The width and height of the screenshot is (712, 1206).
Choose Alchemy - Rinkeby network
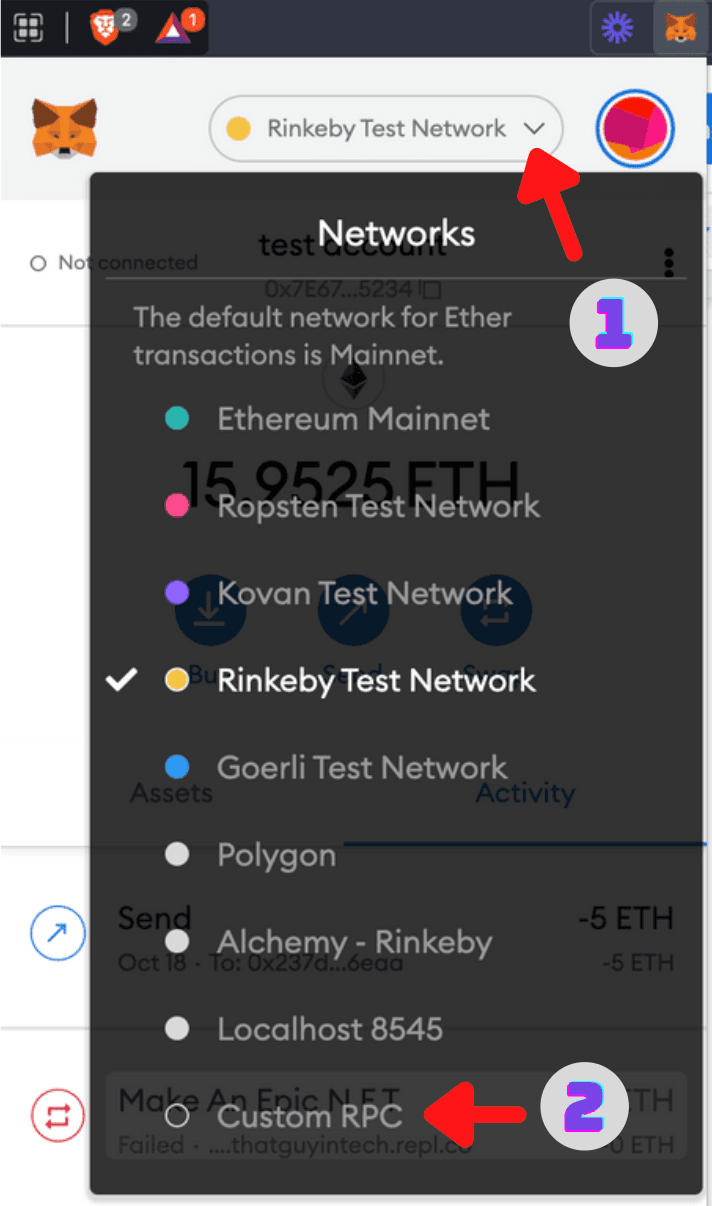click(x=355, y=942)
